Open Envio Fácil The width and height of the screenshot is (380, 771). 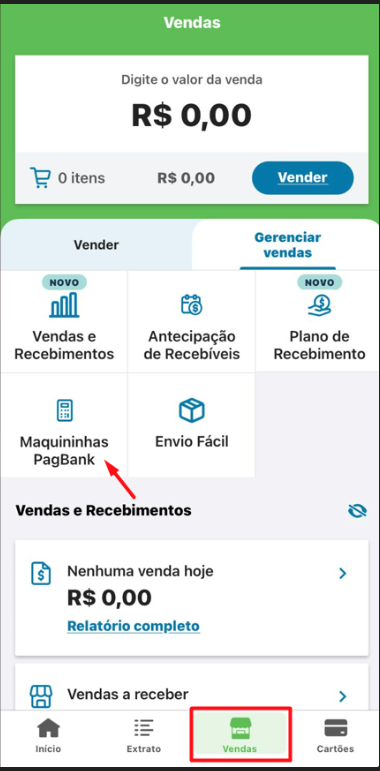[192, 425]
